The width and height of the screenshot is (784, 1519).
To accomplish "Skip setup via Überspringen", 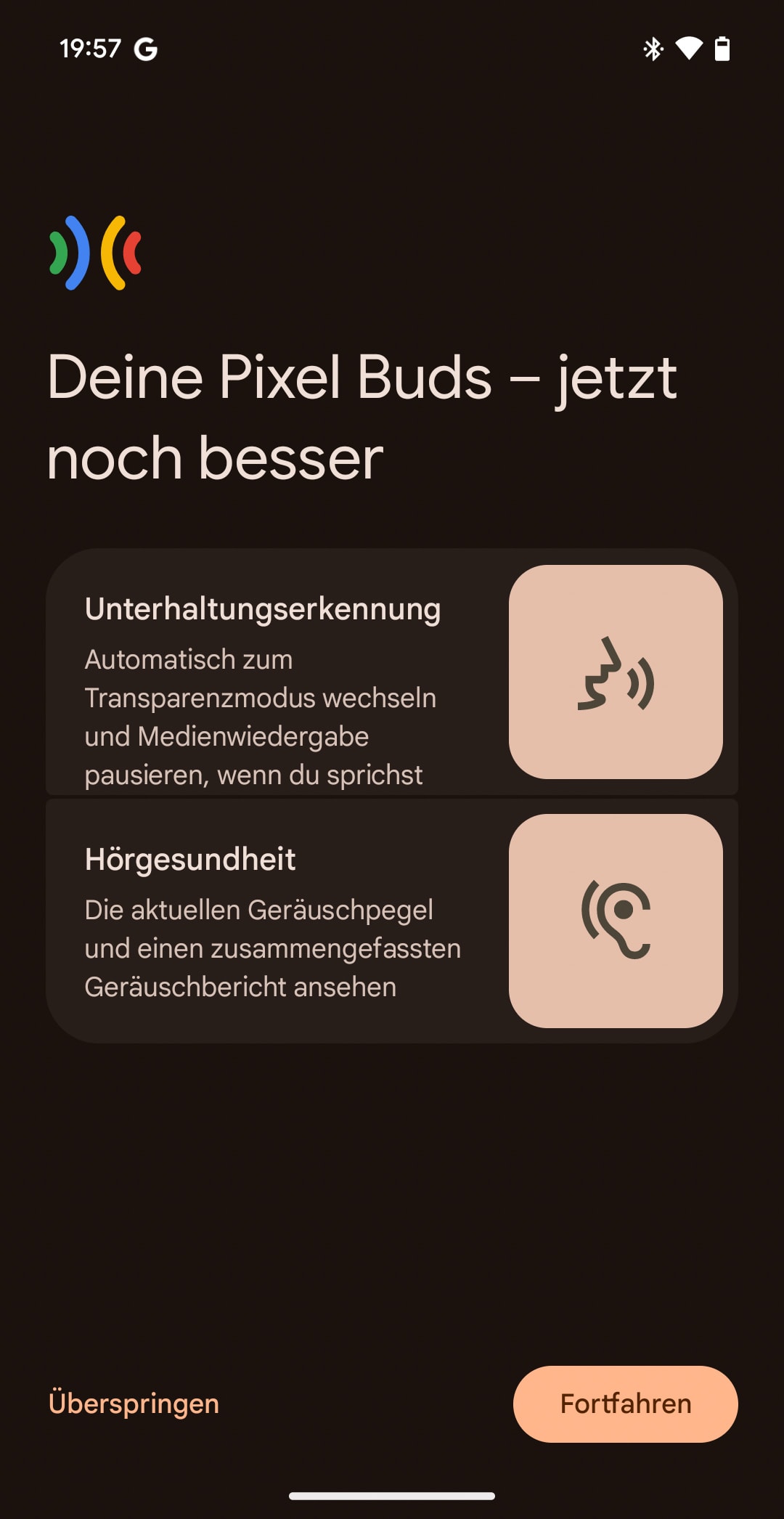I will coord(134,1404).
